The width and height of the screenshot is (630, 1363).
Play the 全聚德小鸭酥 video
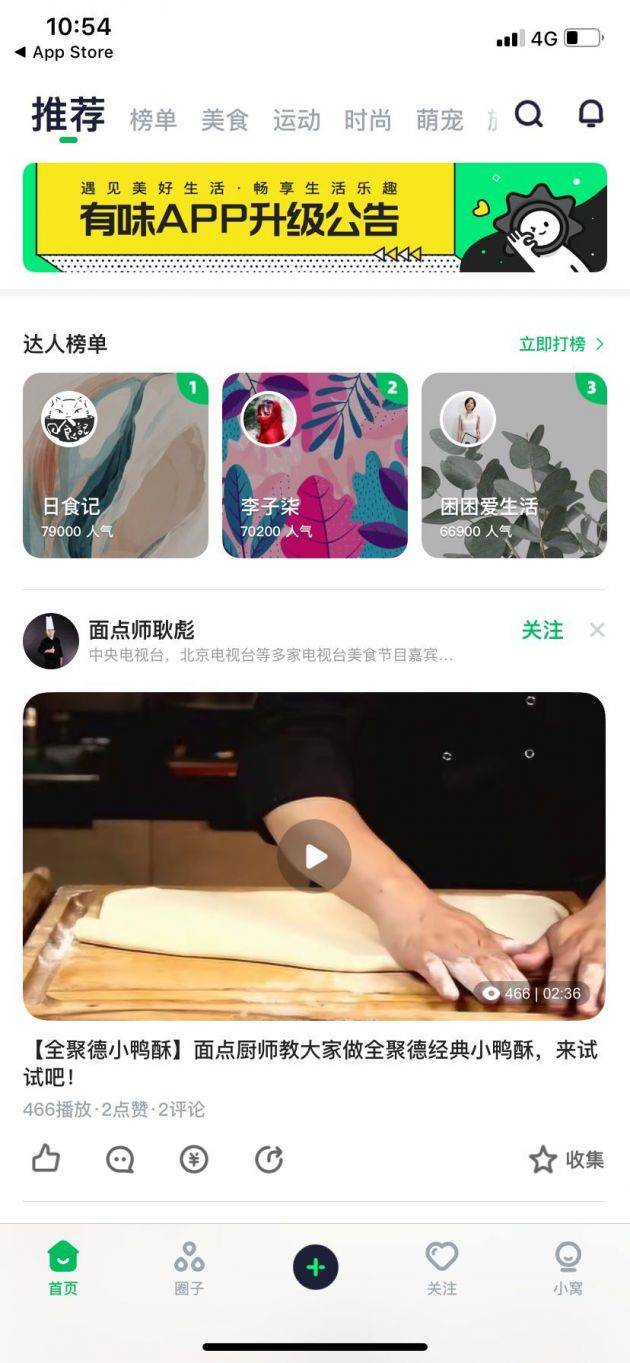(x=314, y=856)
